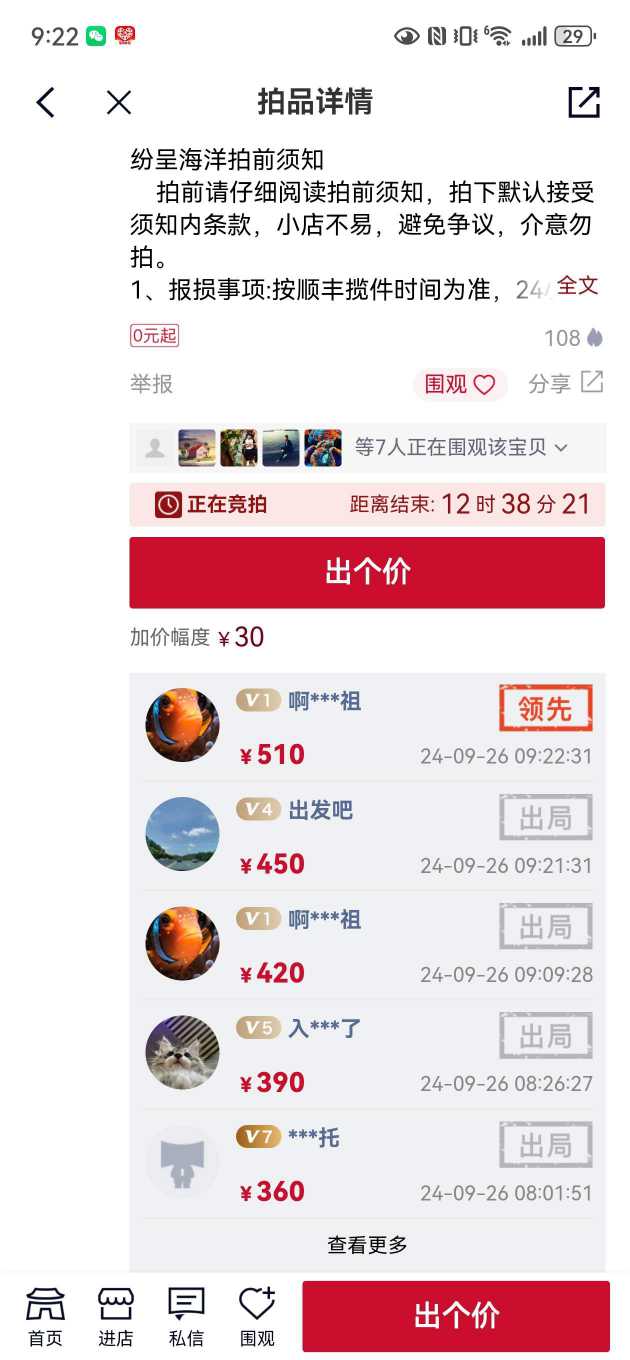Screen dimensions: 630x1360
Task: Close the auction detail page
Action: (x=119, y=102)
